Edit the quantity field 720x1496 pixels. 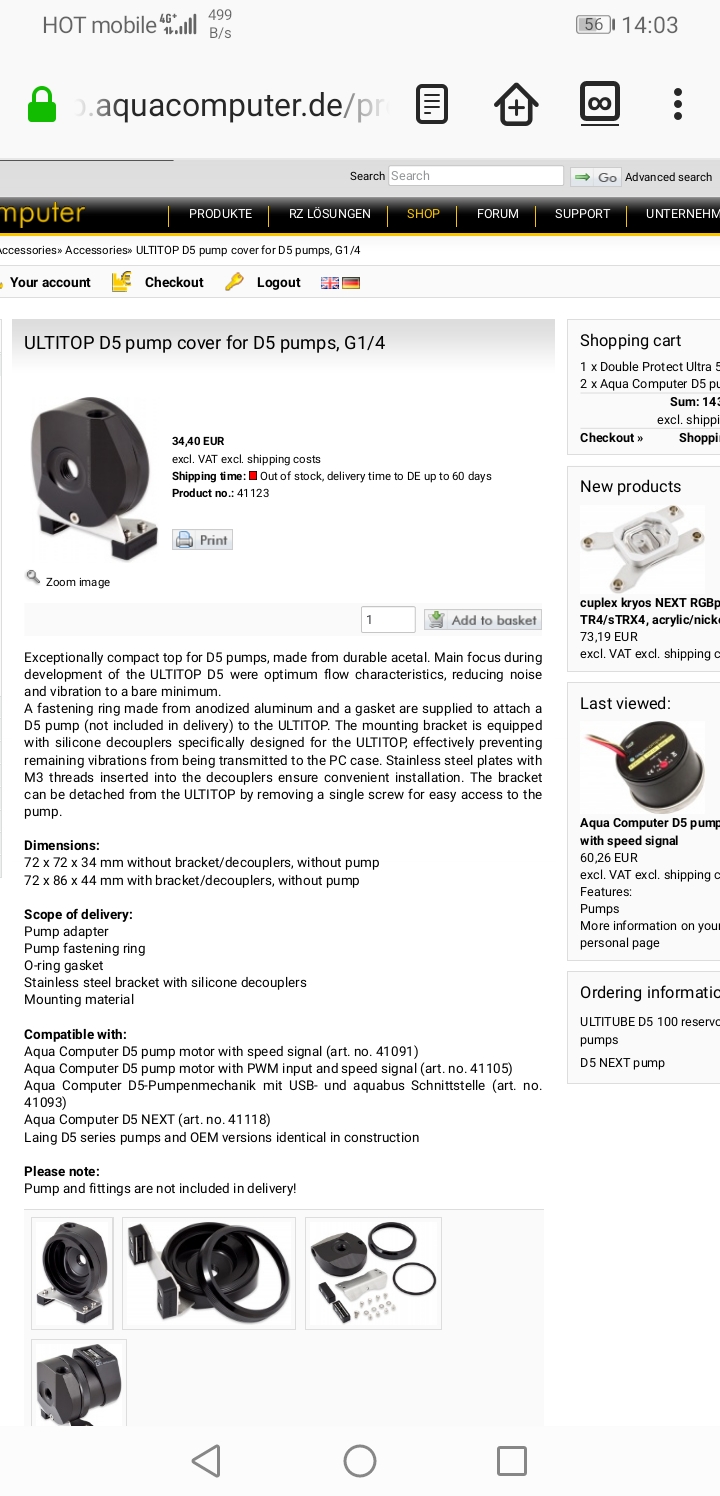click(x=388, y=620)
